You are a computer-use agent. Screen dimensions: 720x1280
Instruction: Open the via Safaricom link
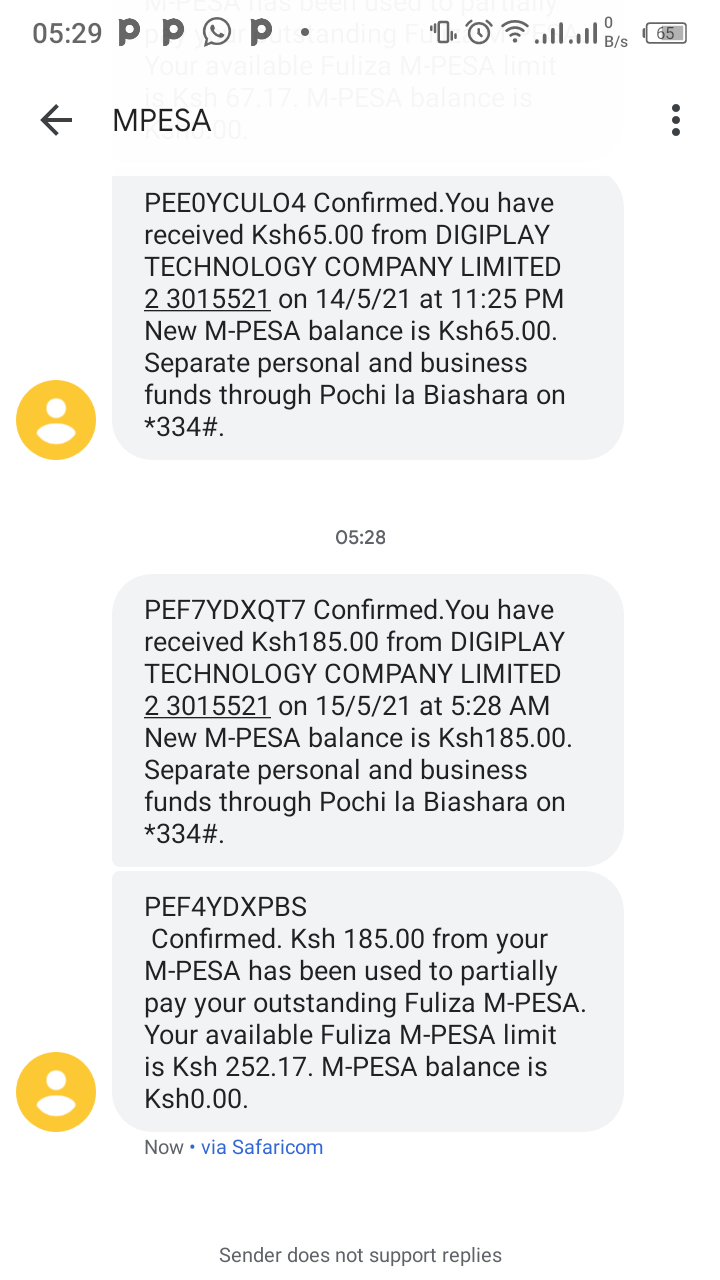262,1147
